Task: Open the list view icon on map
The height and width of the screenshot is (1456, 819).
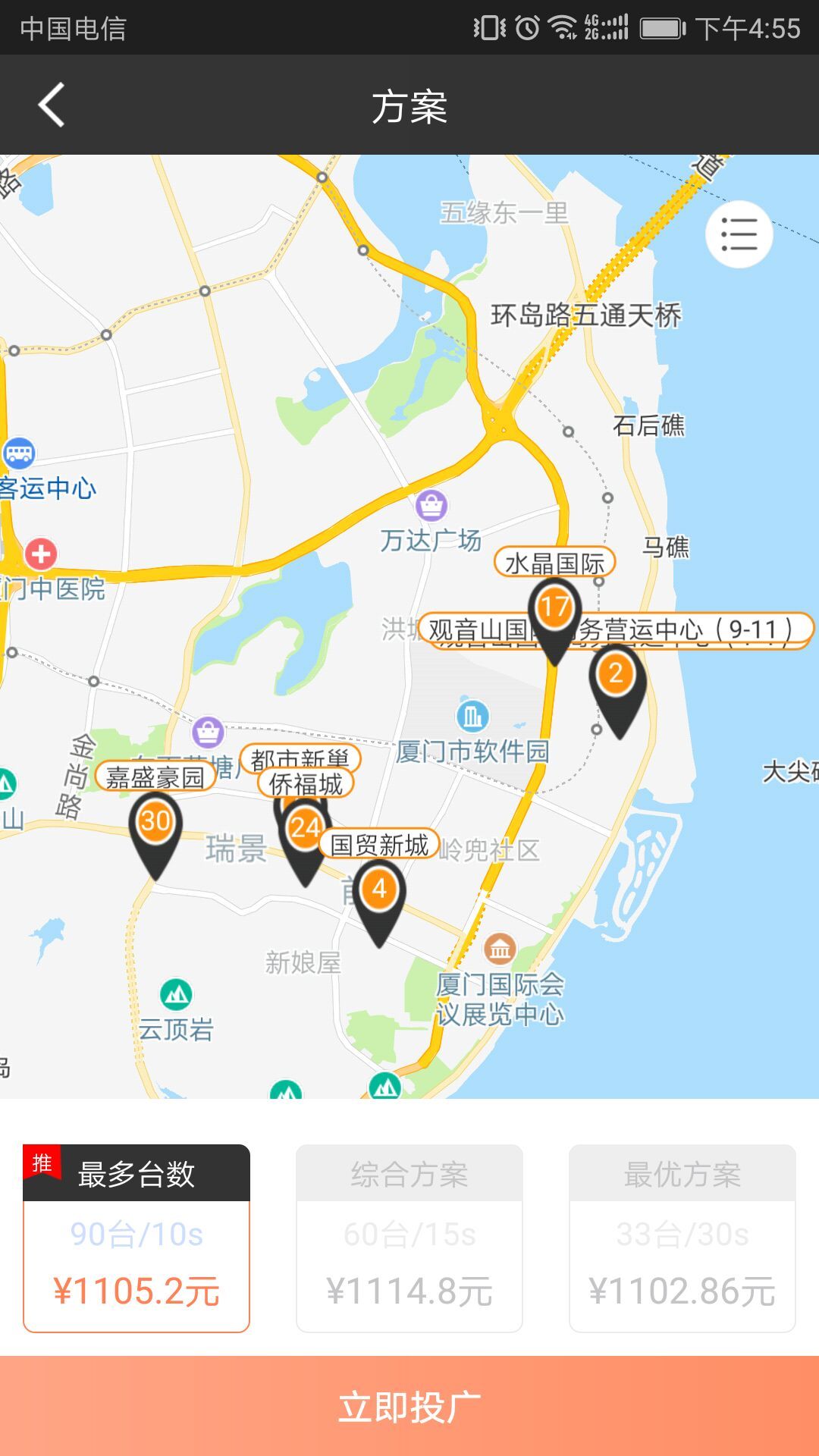Action: click(739, 234)
